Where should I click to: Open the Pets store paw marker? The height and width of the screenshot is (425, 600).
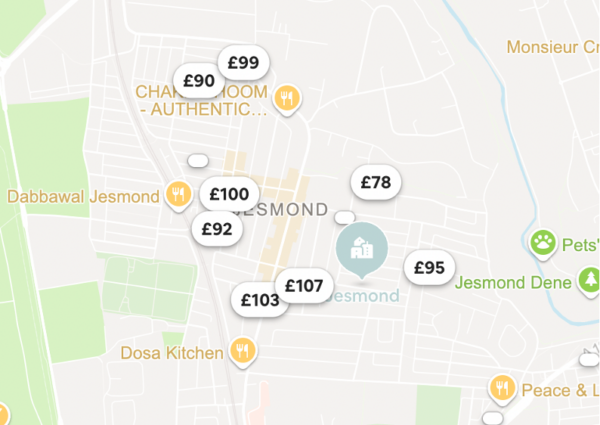coord(543,242)
